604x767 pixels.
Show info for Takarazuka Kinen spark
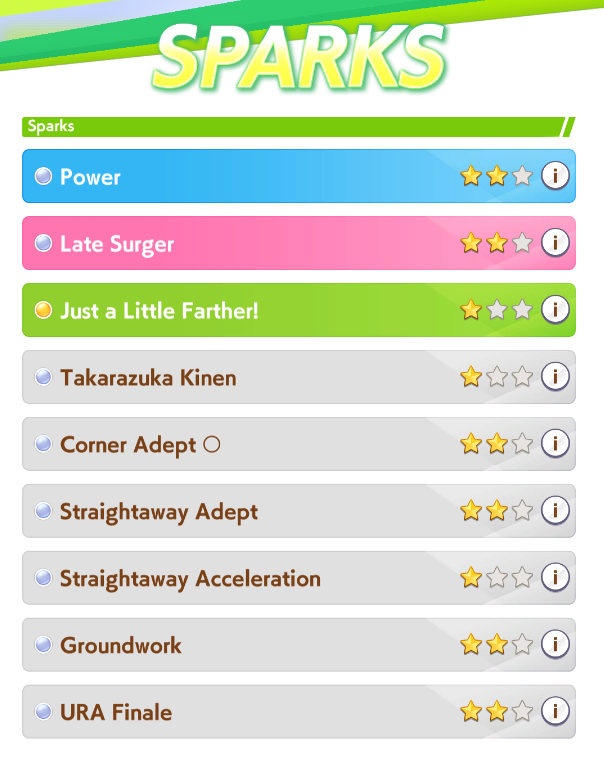[x=555, y=377]
